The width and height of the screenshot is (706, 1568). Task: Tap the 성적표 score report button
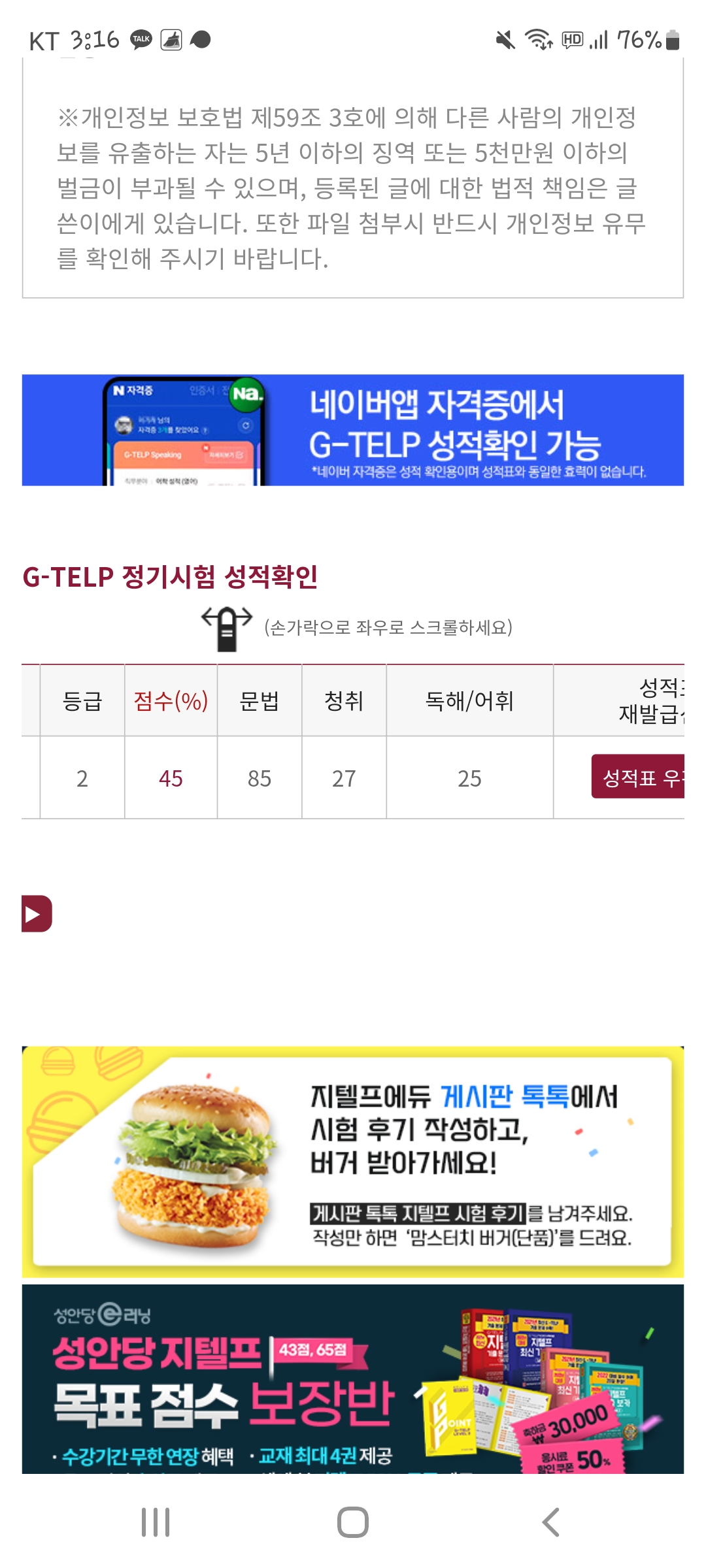click(x=637, y=777)
